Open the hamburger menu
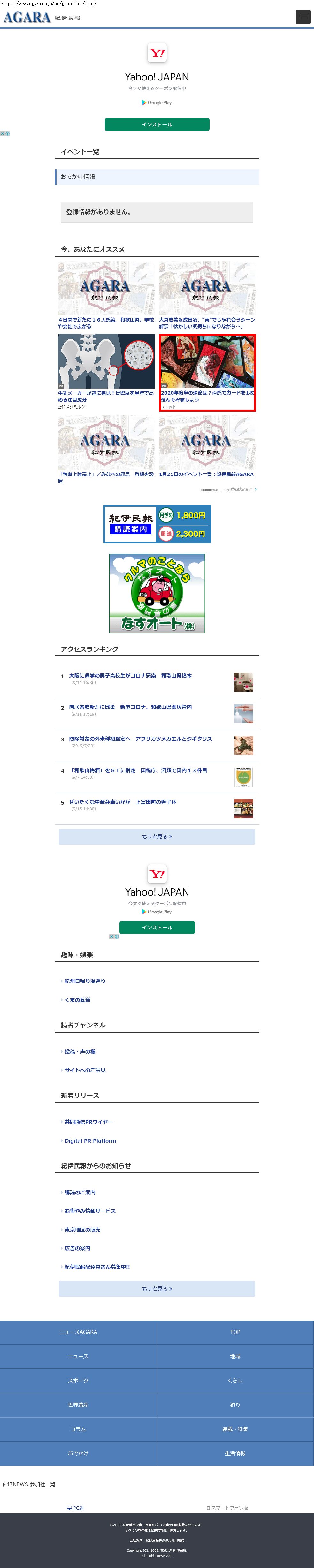Viewport: 314px width, 1568px height. 303,17
